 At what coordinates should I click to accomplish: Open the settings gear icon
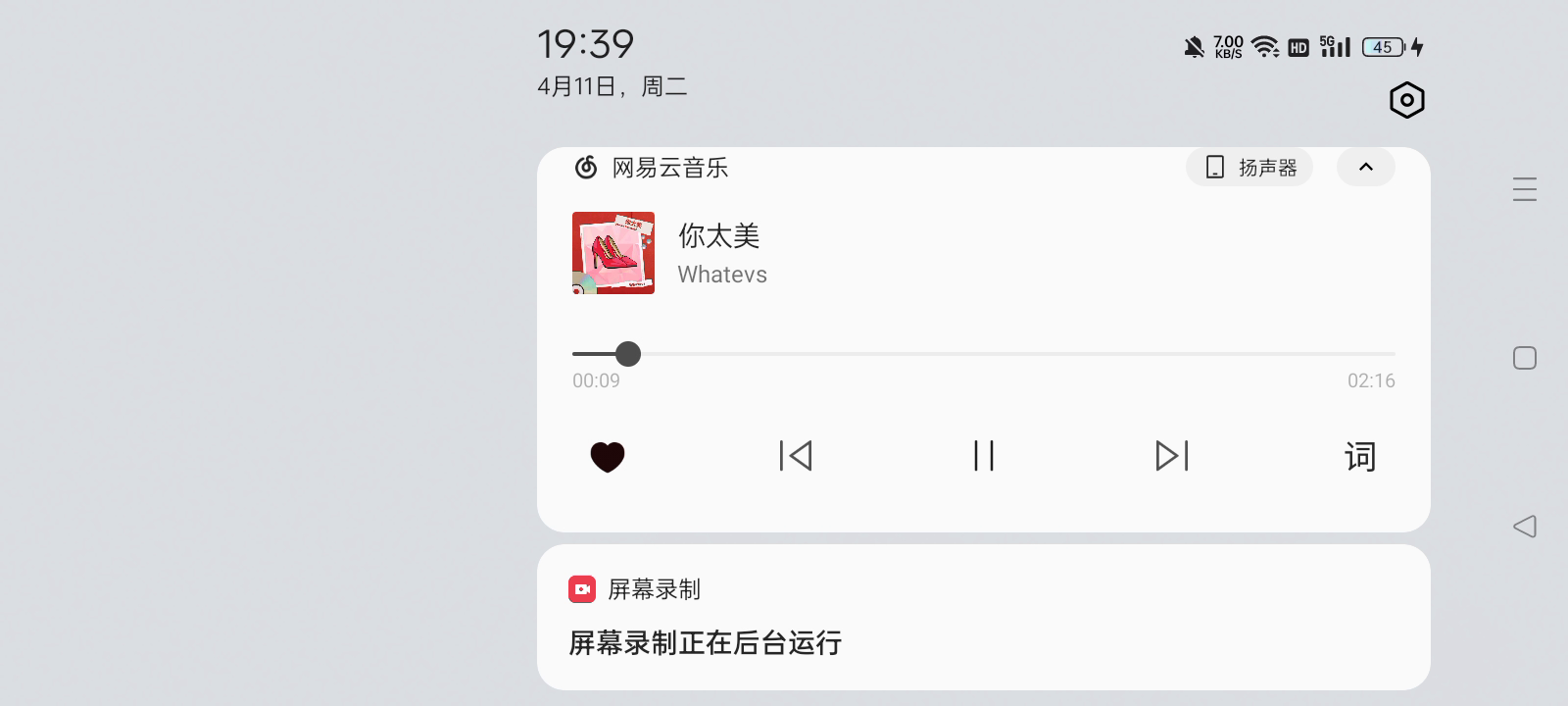point(1406,100)
